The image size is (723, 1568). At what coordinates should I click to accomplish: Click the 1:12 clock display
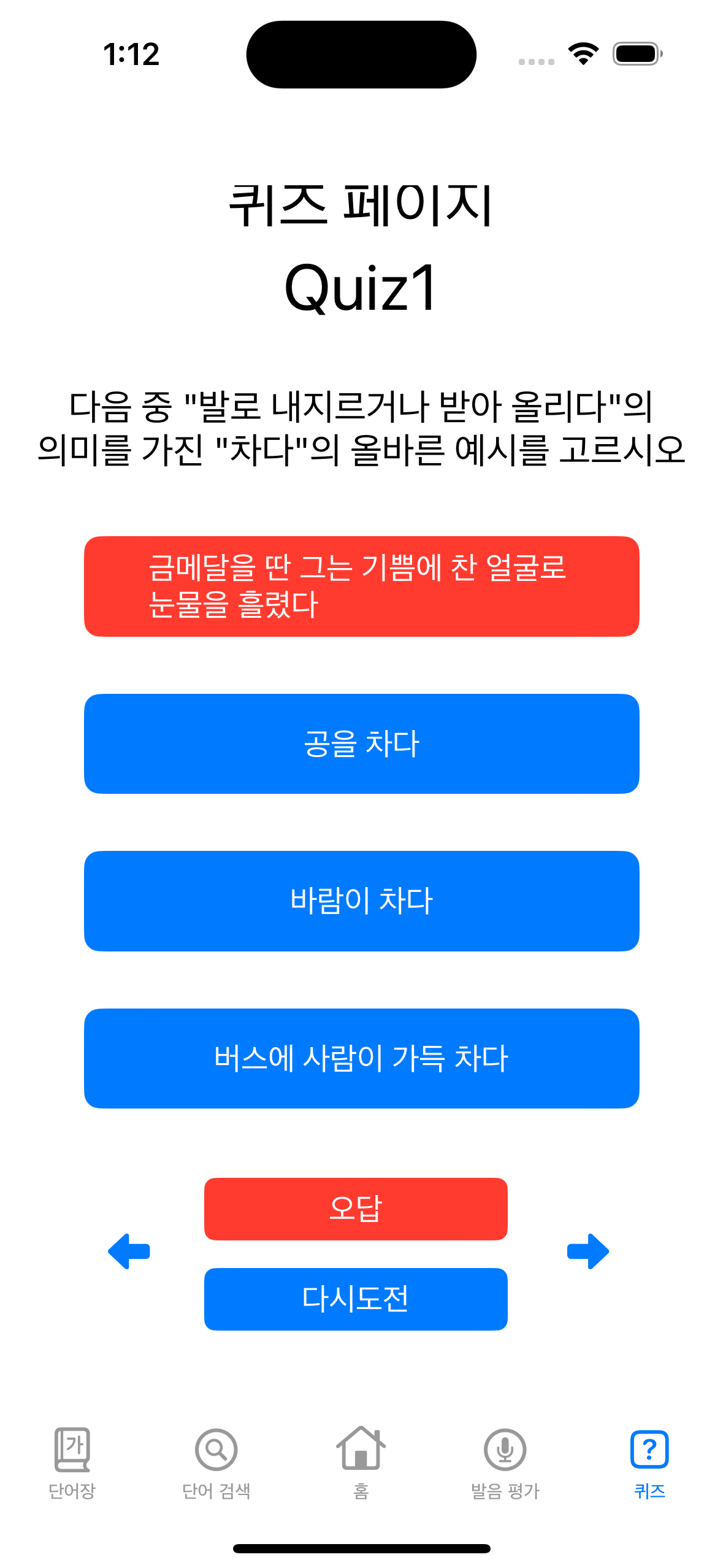coord(131,54)
